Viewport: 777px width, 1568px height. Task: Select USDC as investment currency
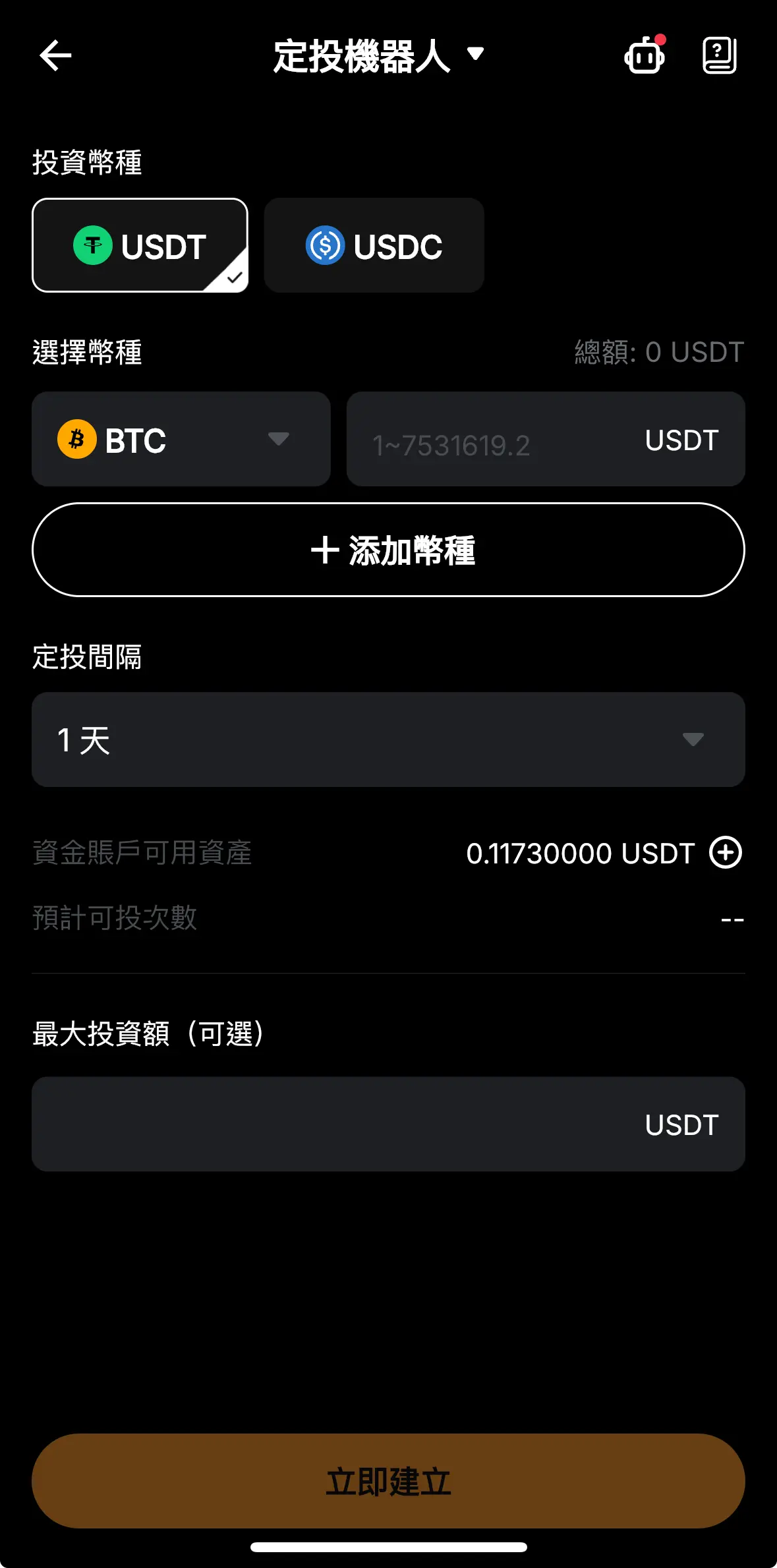(x=374, y=245)
